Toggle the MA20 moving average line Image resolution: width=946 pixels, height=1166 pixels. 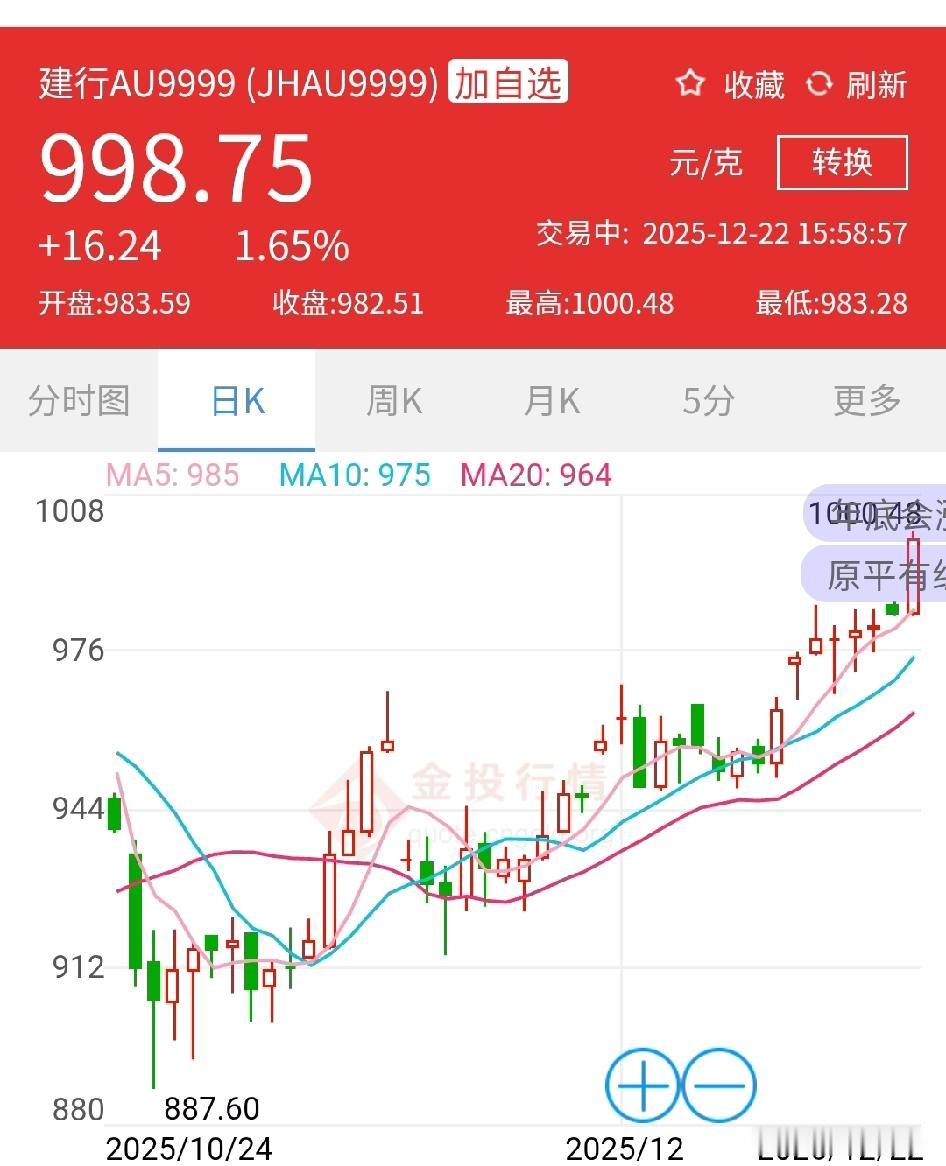click(537, 474)
